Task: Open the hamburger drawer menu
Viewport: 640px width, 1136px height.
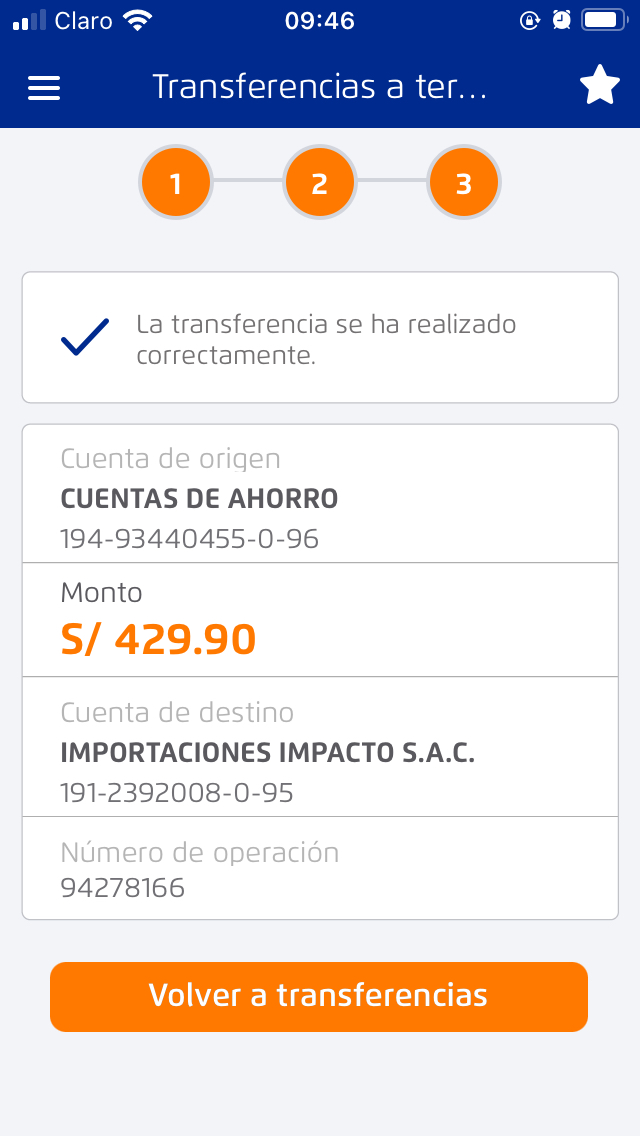Action: 44,88
